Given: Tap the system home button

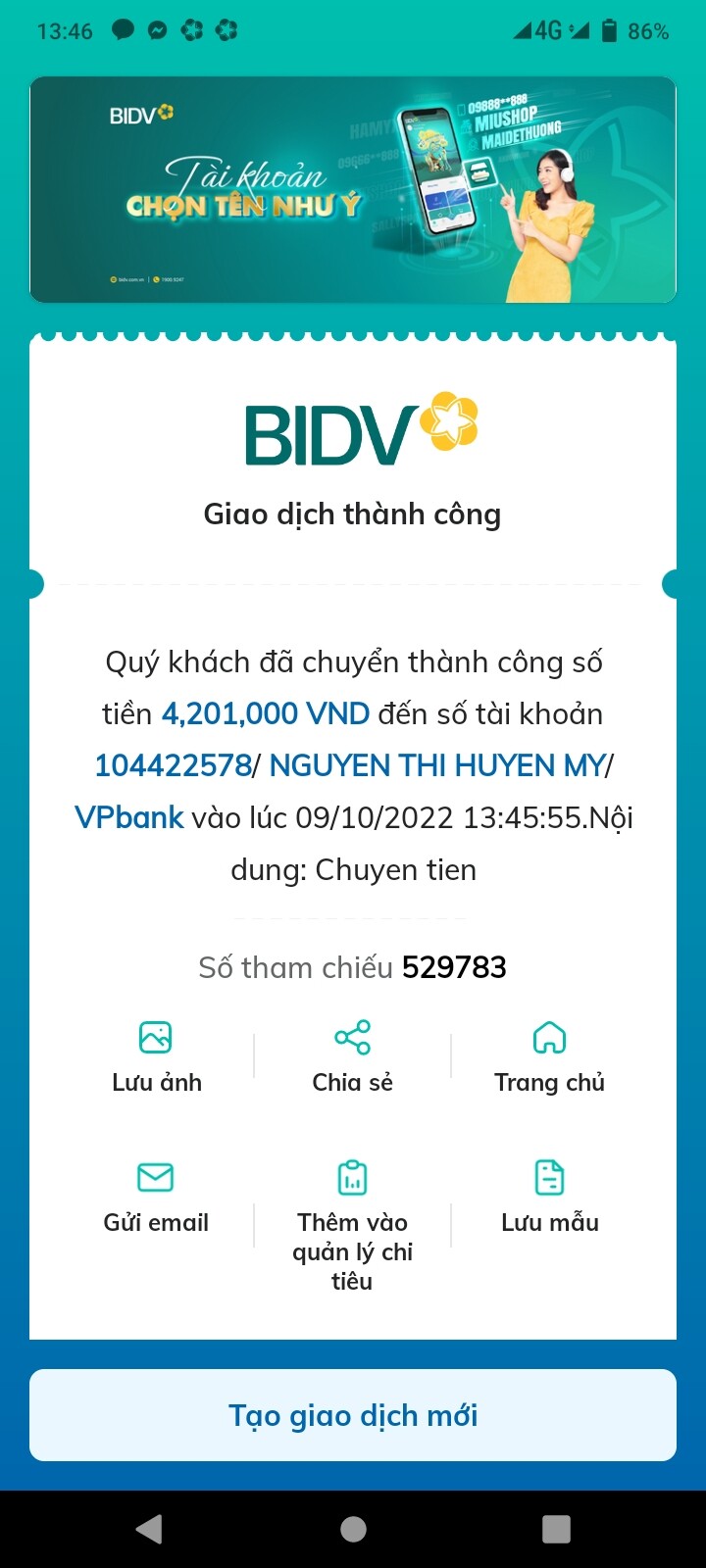Looking at the screenshot, I should [x=353, y=1529].
